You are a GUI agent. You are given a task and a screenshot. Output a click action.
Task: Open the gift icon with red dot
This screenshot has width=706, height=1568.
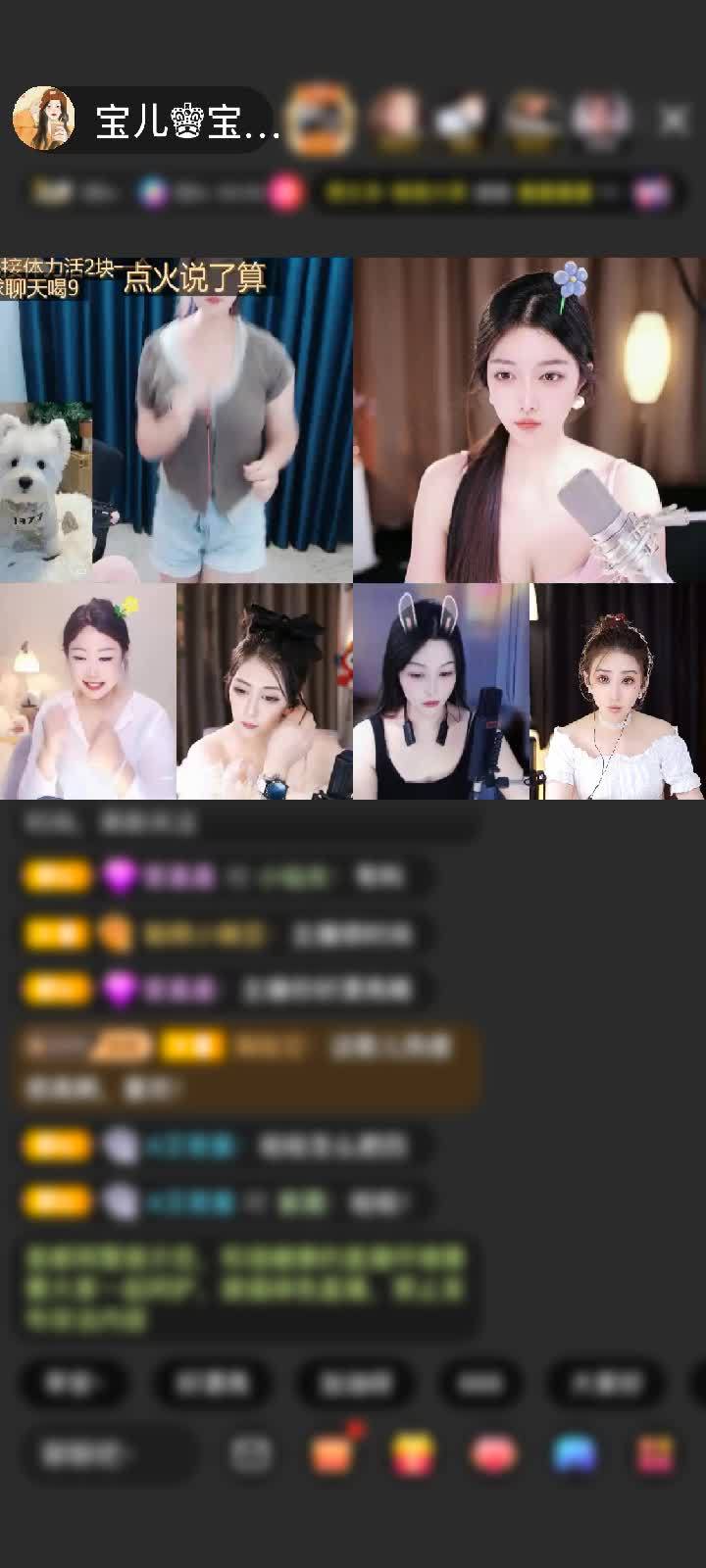pyautogui.click(x=333, y=1453)
